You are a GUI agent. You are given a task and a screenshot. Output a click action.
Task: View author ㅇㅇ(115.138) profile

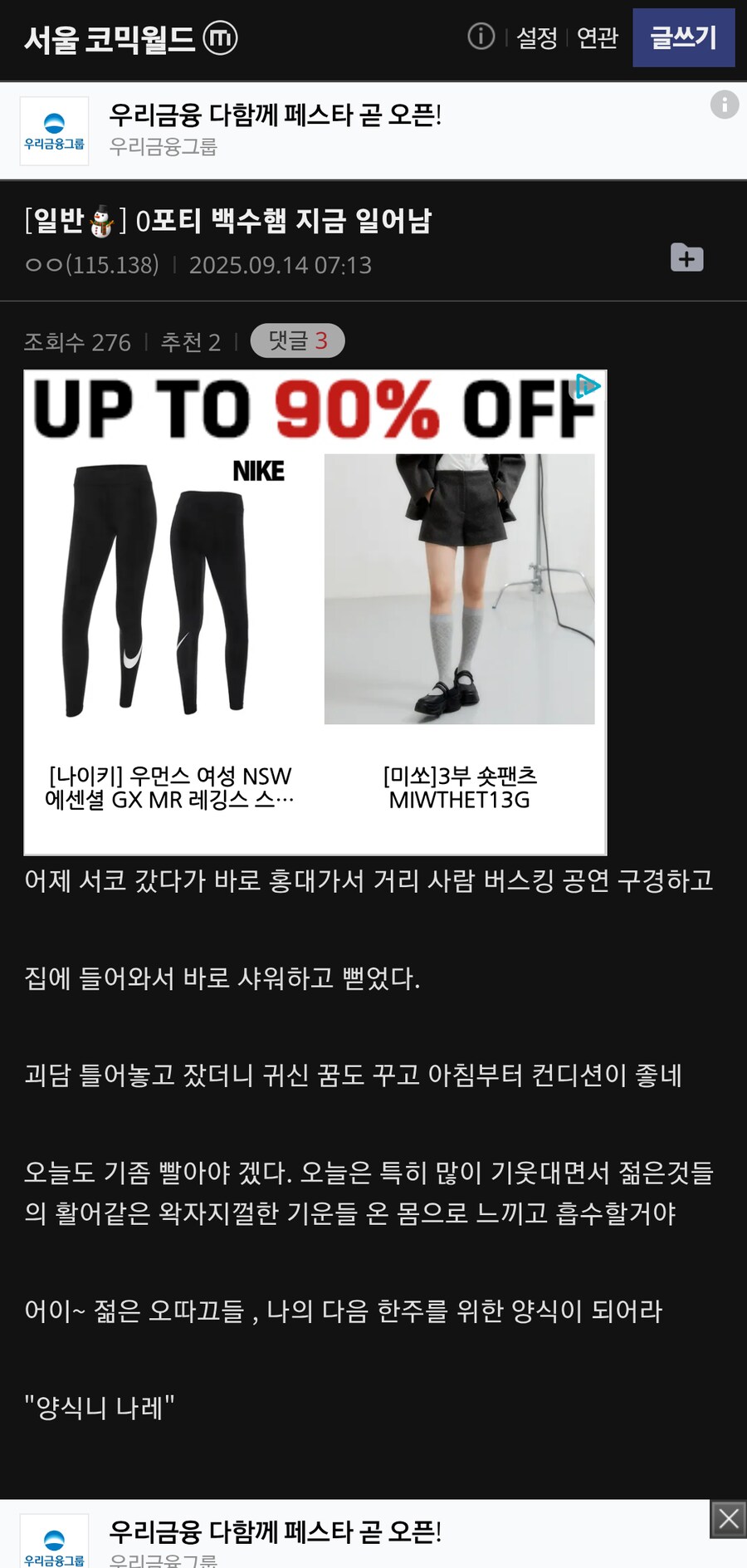click(x=91, y=265)
